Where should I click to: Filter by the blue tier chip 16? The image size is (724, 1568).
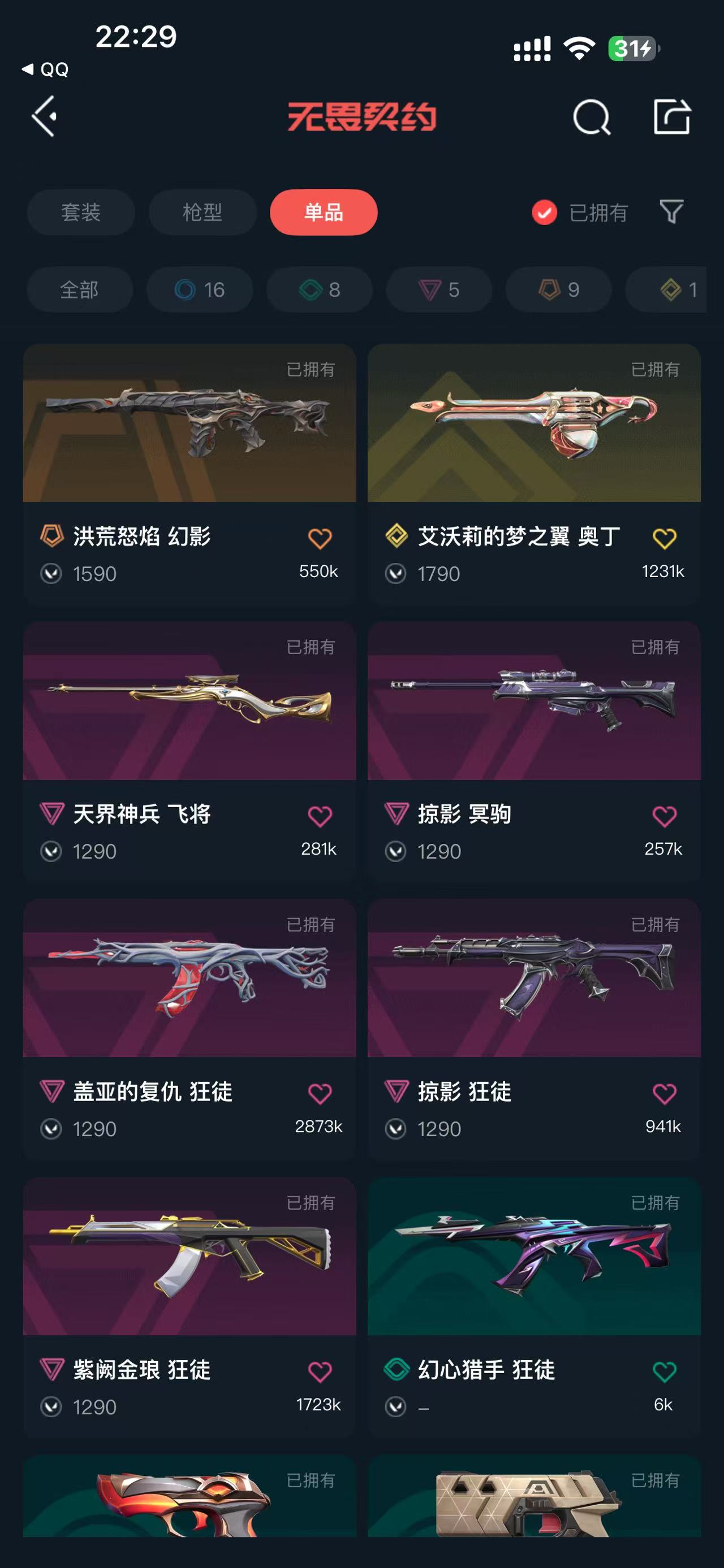click(x=199, y=290)
